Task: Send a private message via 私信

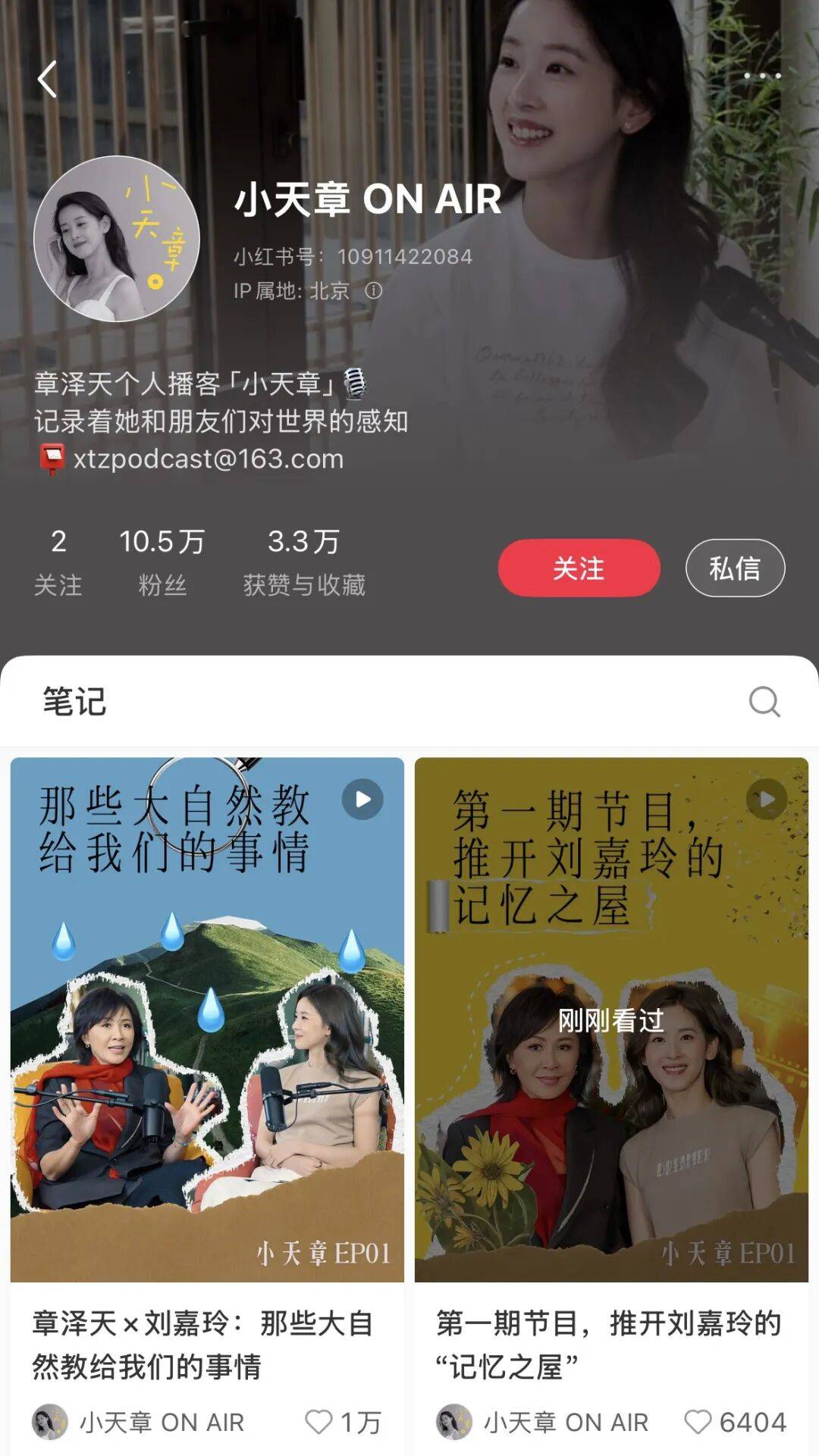Action: click(x=734, y=568)
